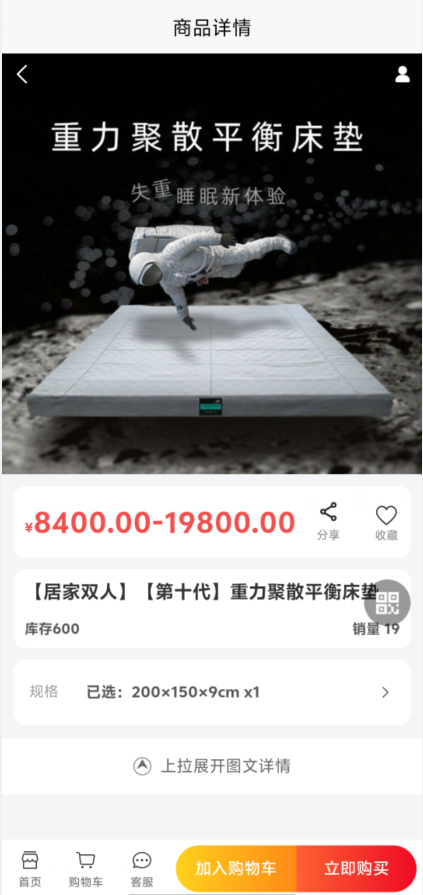Open the mattress product banner image

212,264
